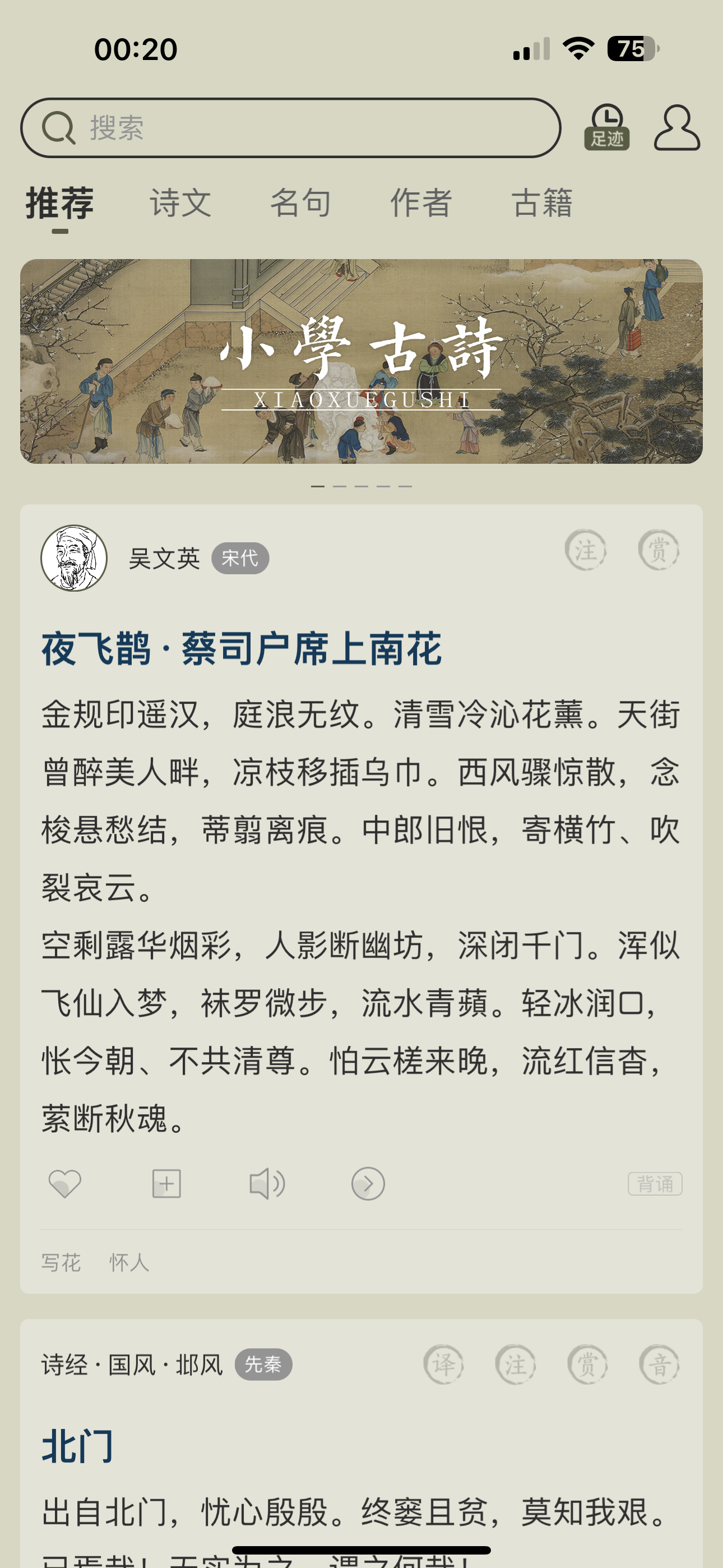Open the poem 夜飞鹊·蔡司户席上南花
This screenshot has width=723, height=1568.
242,647
